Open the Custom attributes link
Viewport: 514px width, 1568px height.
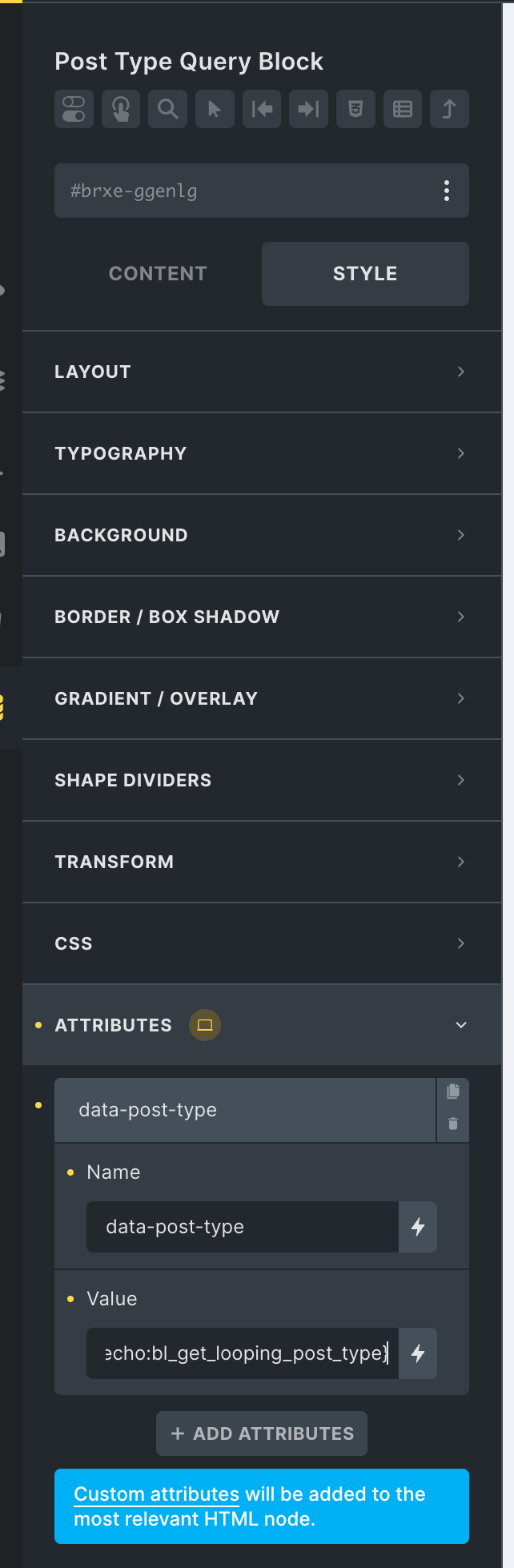[x=157, y=1494]
